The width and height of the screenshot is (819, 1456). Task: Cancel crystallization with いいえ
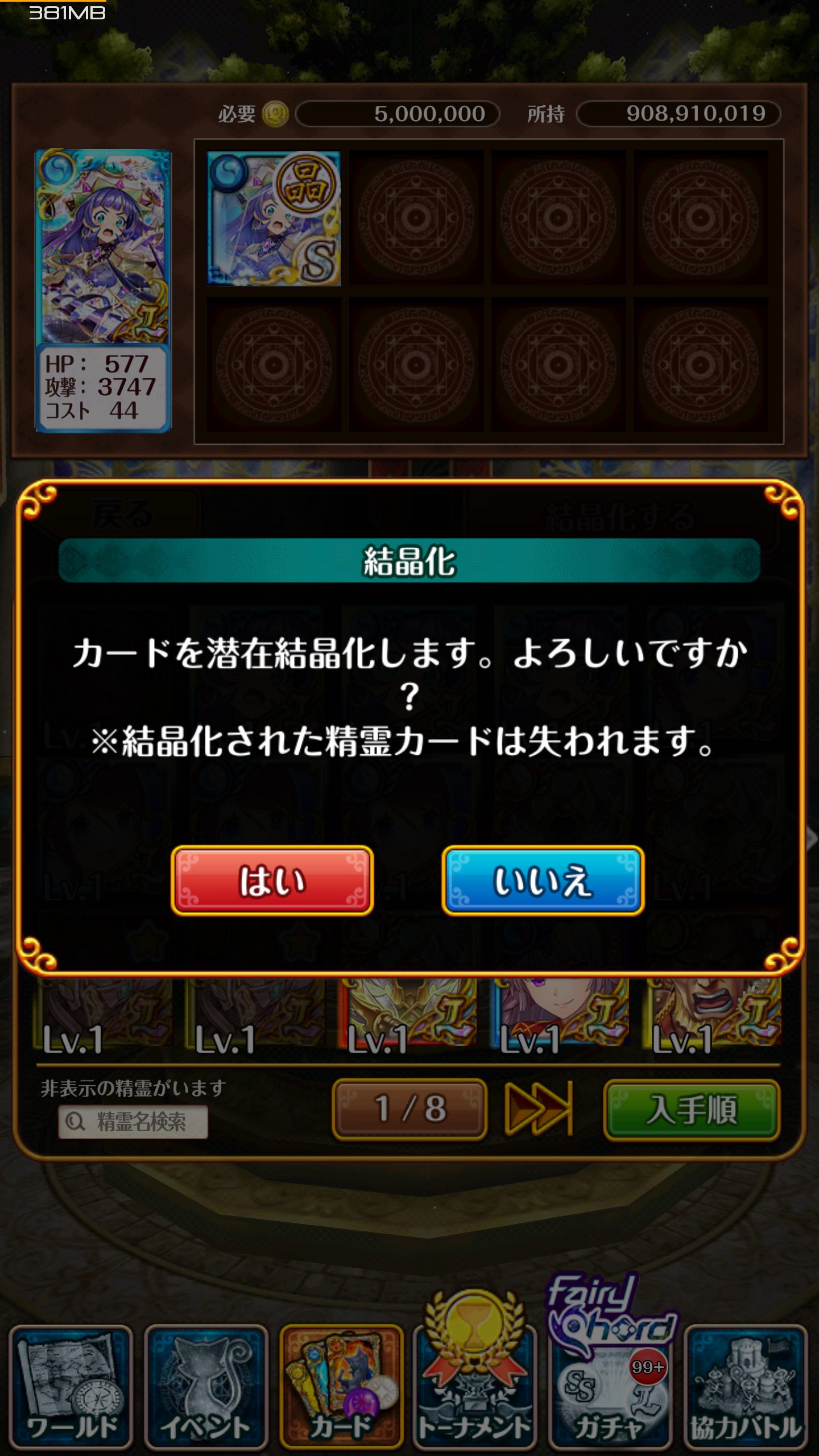coord(543,880)
